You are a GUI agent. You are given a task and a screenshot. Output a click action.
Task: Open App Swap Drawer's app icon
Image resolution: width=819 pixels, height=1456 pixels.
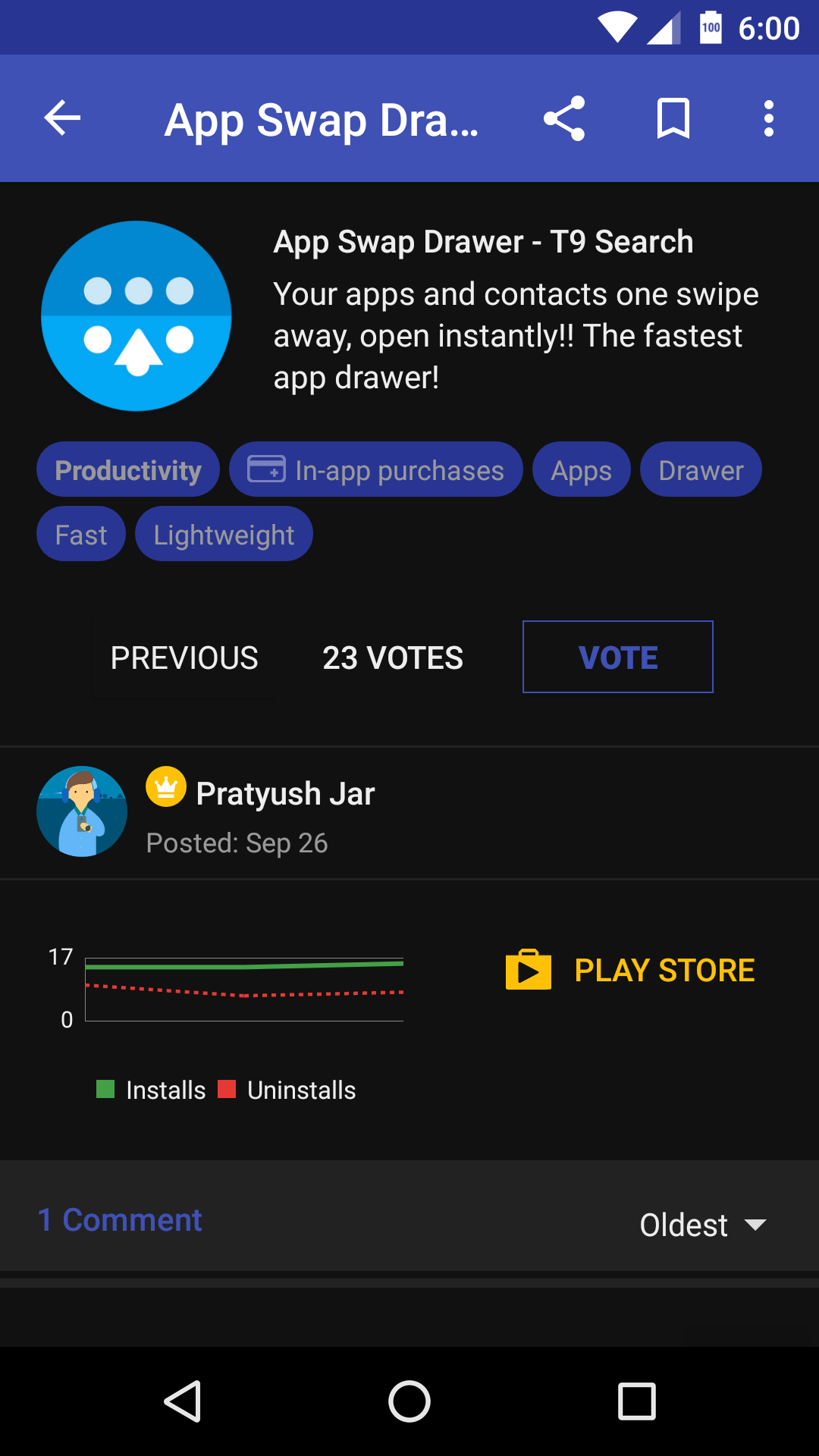pyautogui.click(x=136, y=316)
